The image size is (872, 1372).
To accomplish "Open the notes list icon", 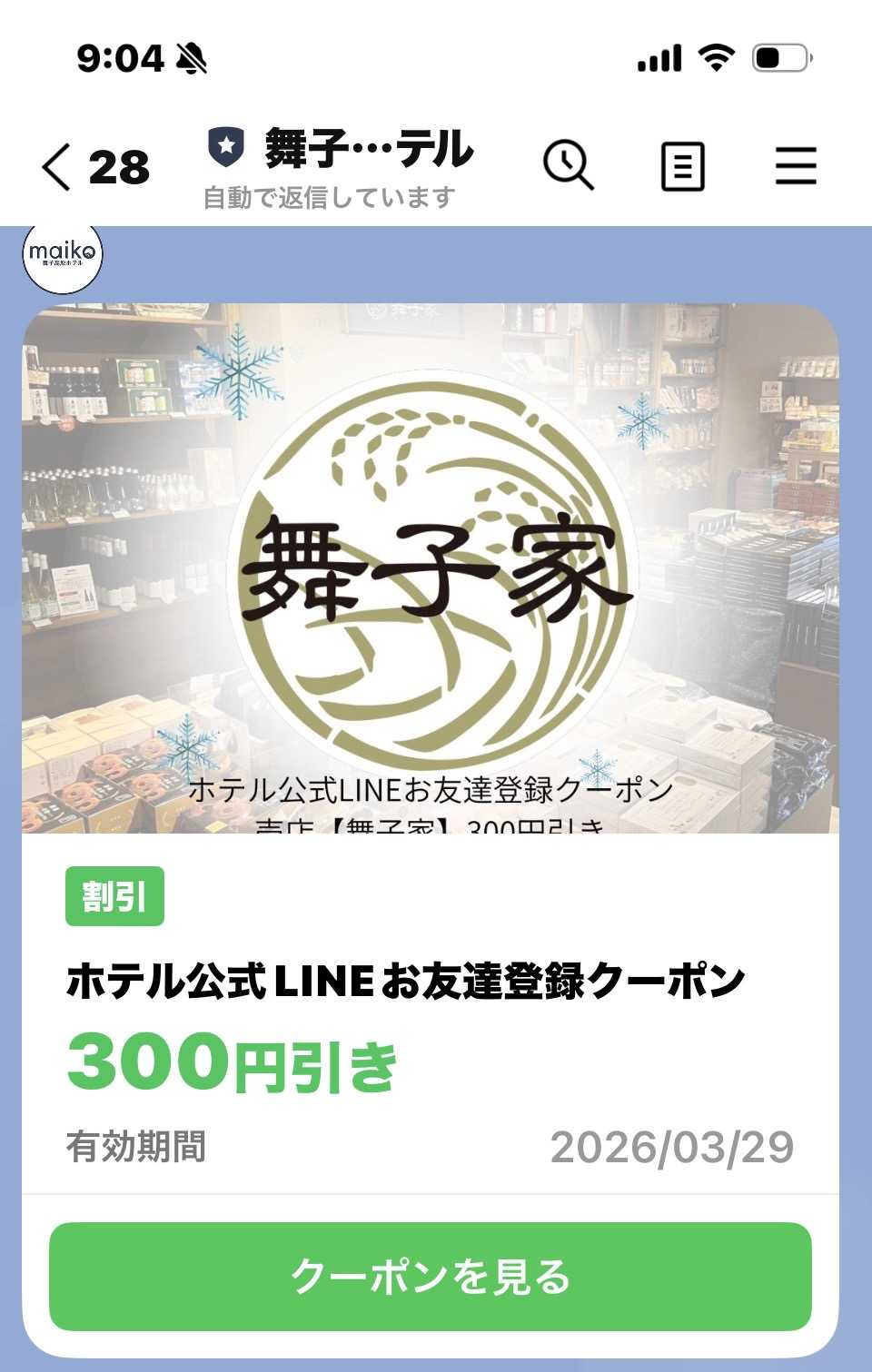I will (682, 167).
